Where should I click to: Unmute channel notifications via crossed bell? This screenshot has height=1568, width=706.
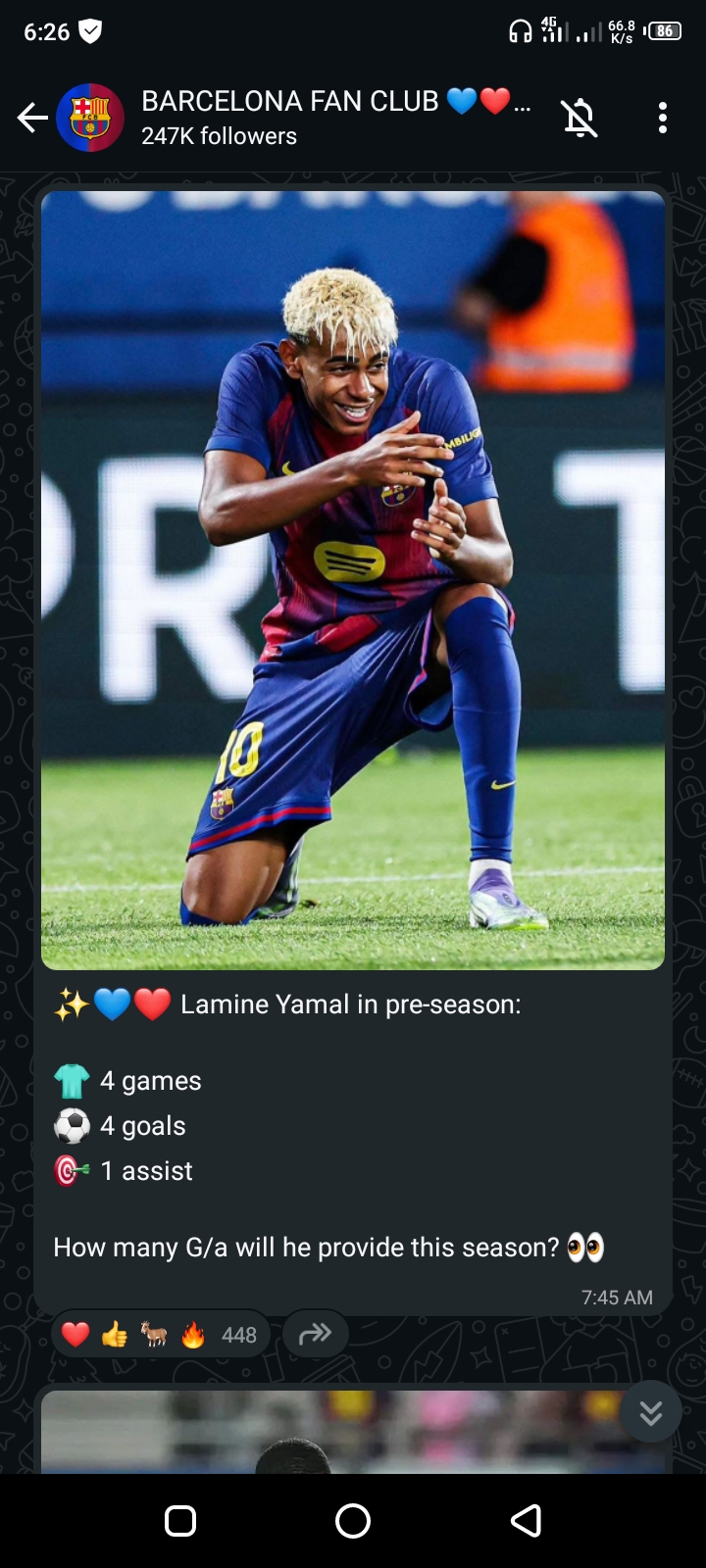[x=580, y=119]
